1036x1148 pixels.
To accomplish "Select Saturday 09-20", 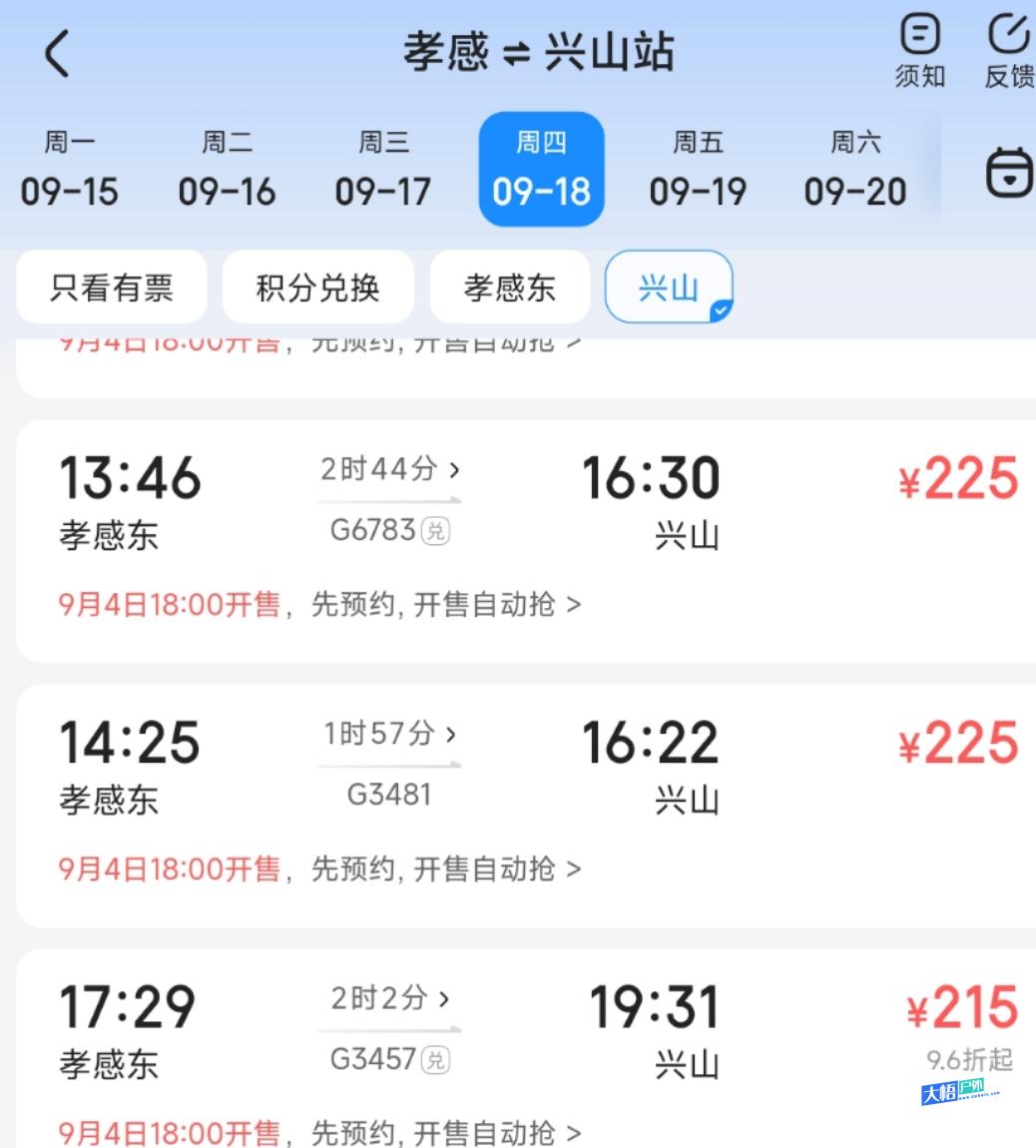I will (x=855, y=169).
